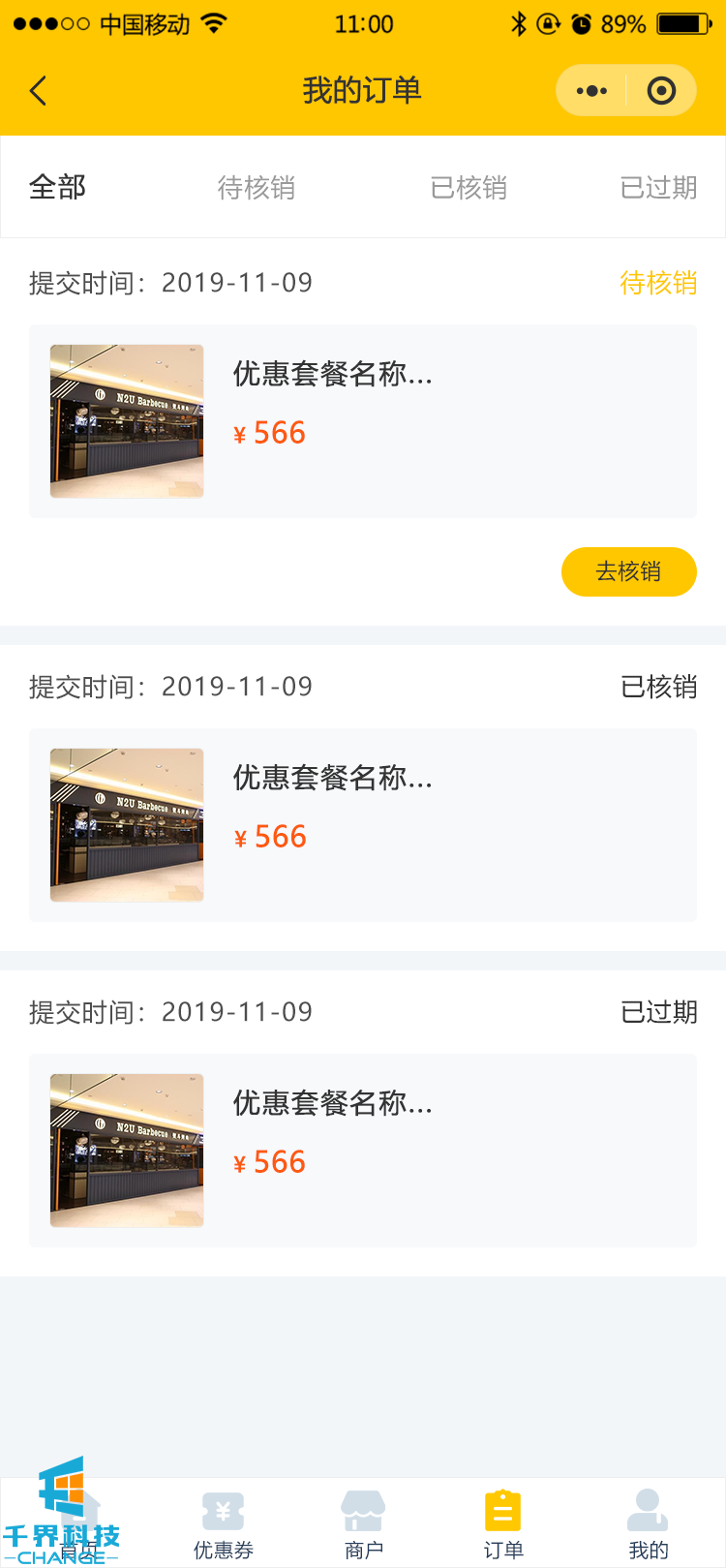Open the order card marked 待核销
This screenshot has width=726, height=1568.
[363, 421]
